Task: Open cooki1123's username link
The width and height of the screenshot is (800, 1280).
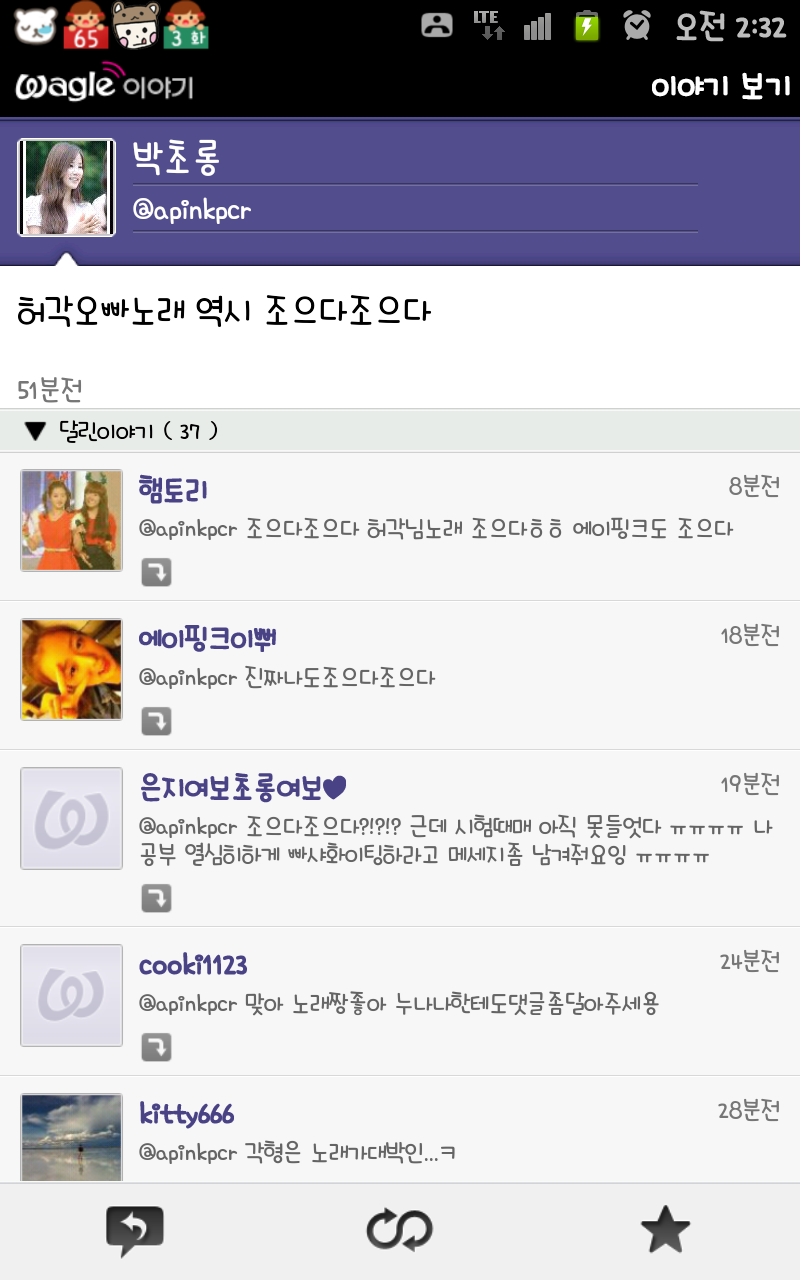Action: coord(193,965)
